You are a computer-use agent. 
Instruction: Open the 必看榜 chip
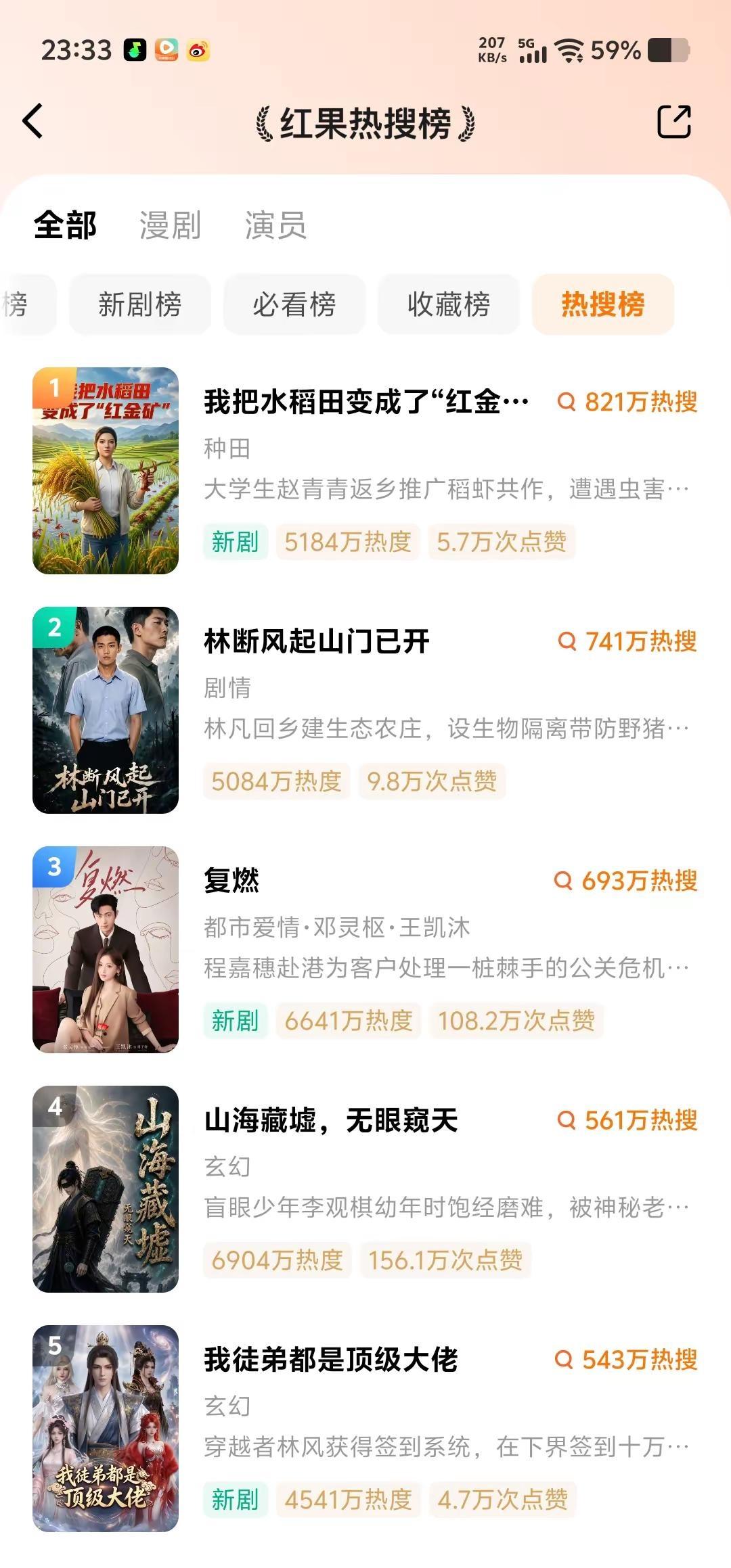coord(294,304)
